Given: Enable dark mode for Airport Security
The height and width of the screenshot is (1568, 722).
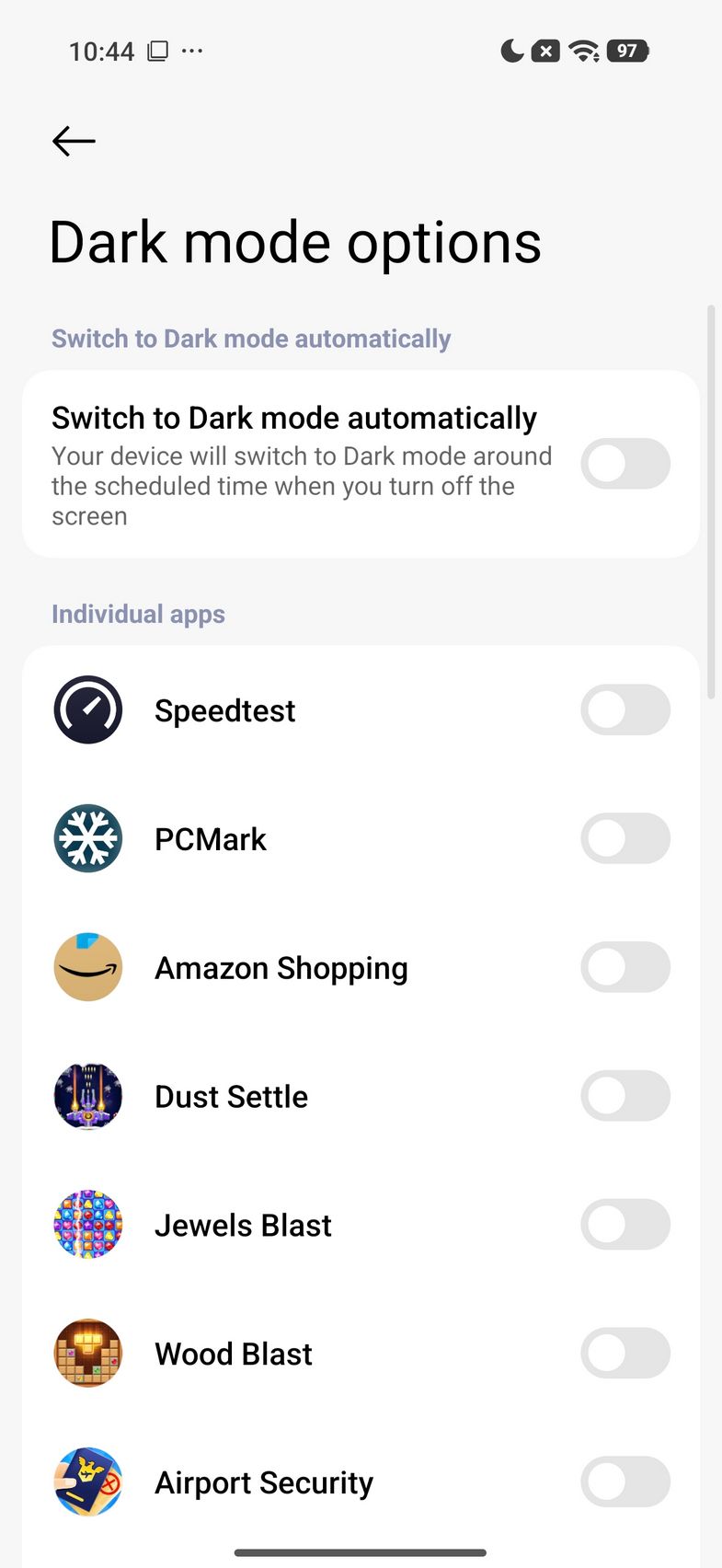Looking at the screenshot, I should coord(625,1482).
